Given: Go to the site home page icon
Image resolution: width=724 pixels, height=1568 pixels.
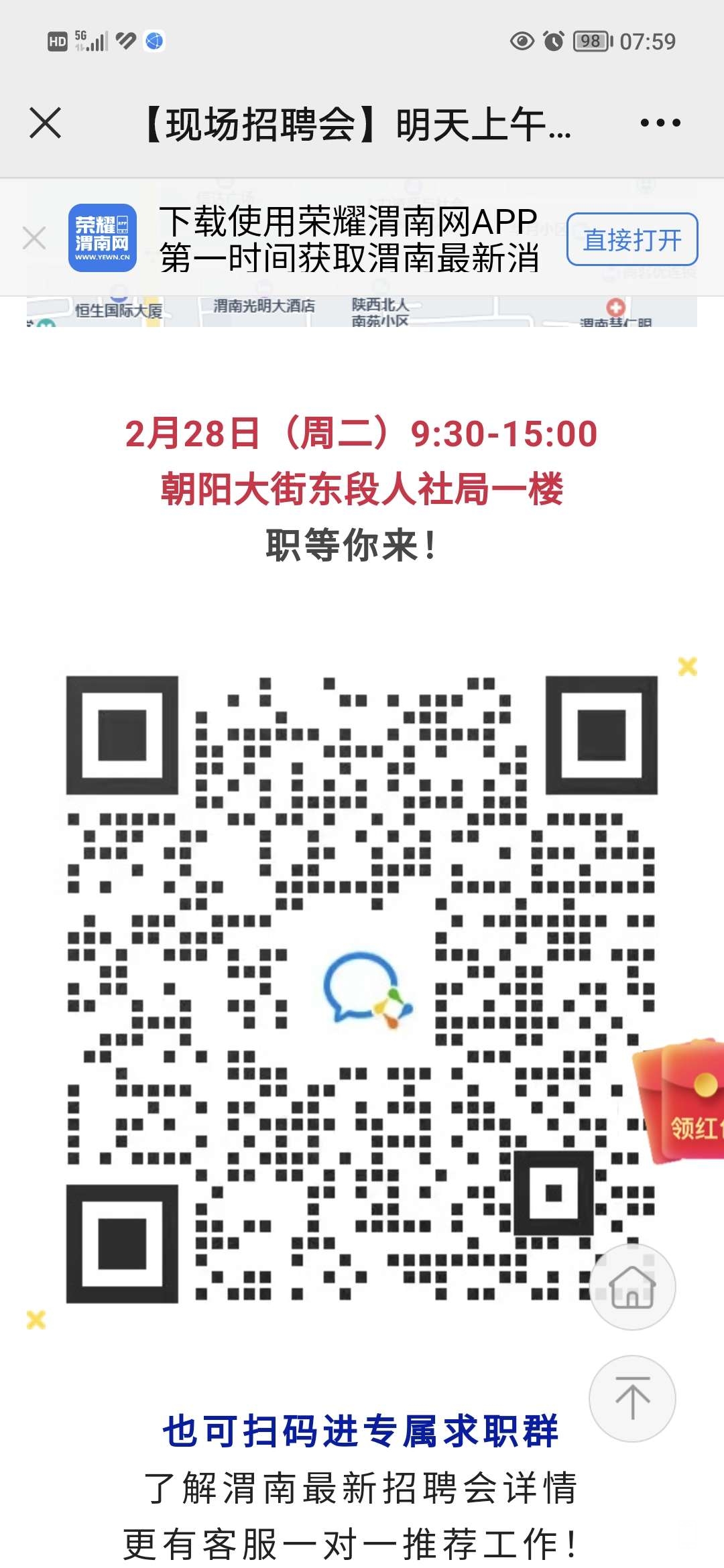Looking at the screenshot, I should (631, 1287).
